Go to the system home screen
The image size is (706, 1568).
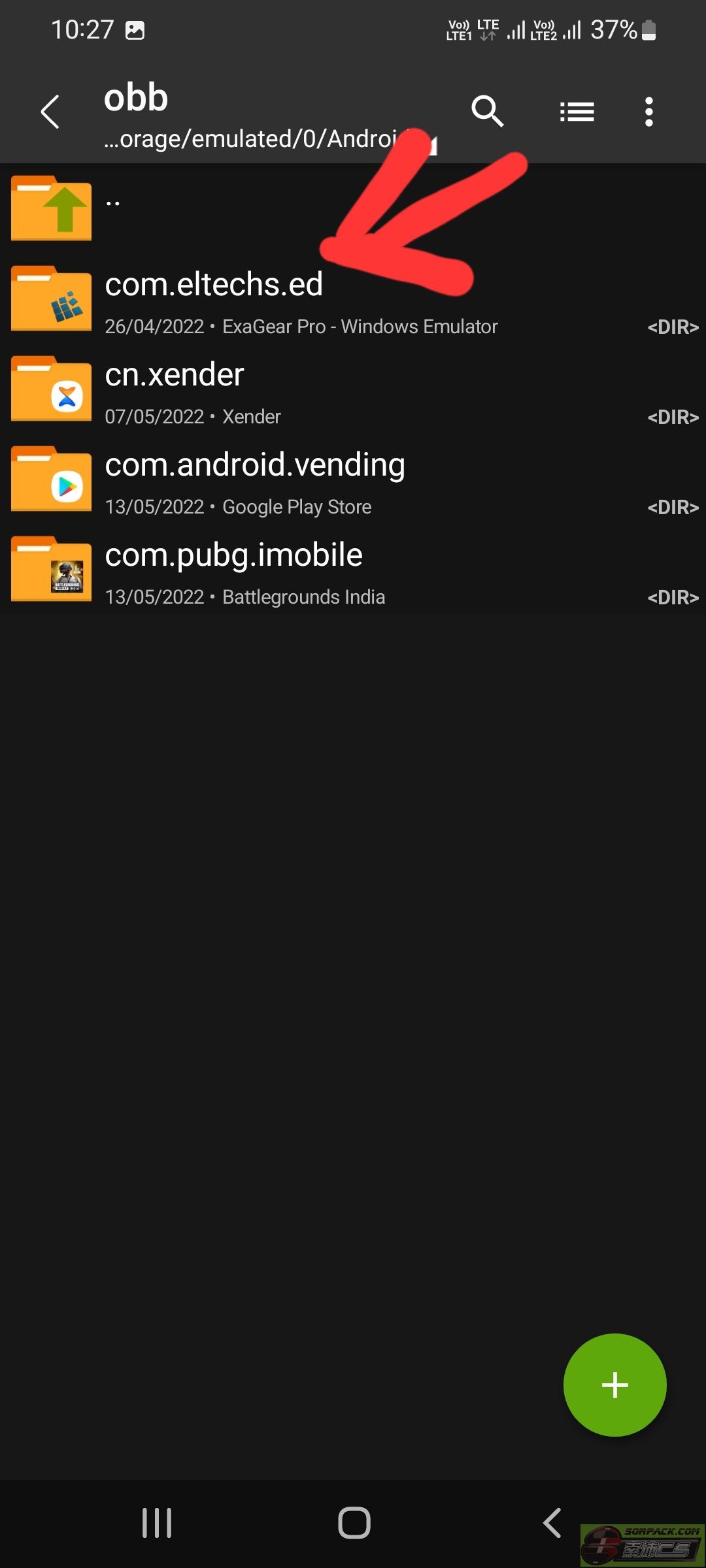354,1523
